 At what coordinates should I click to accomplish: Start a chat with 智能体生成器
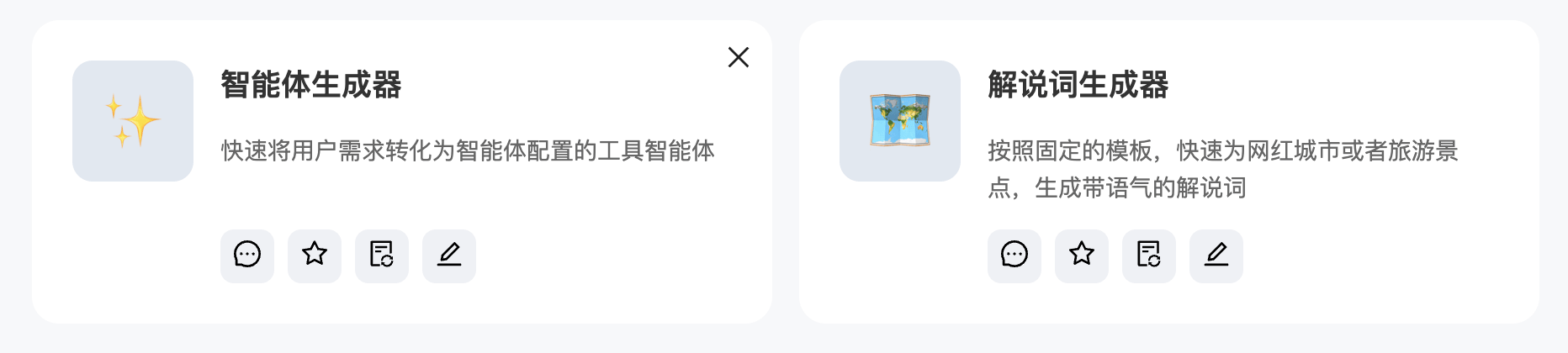point(247,256)
